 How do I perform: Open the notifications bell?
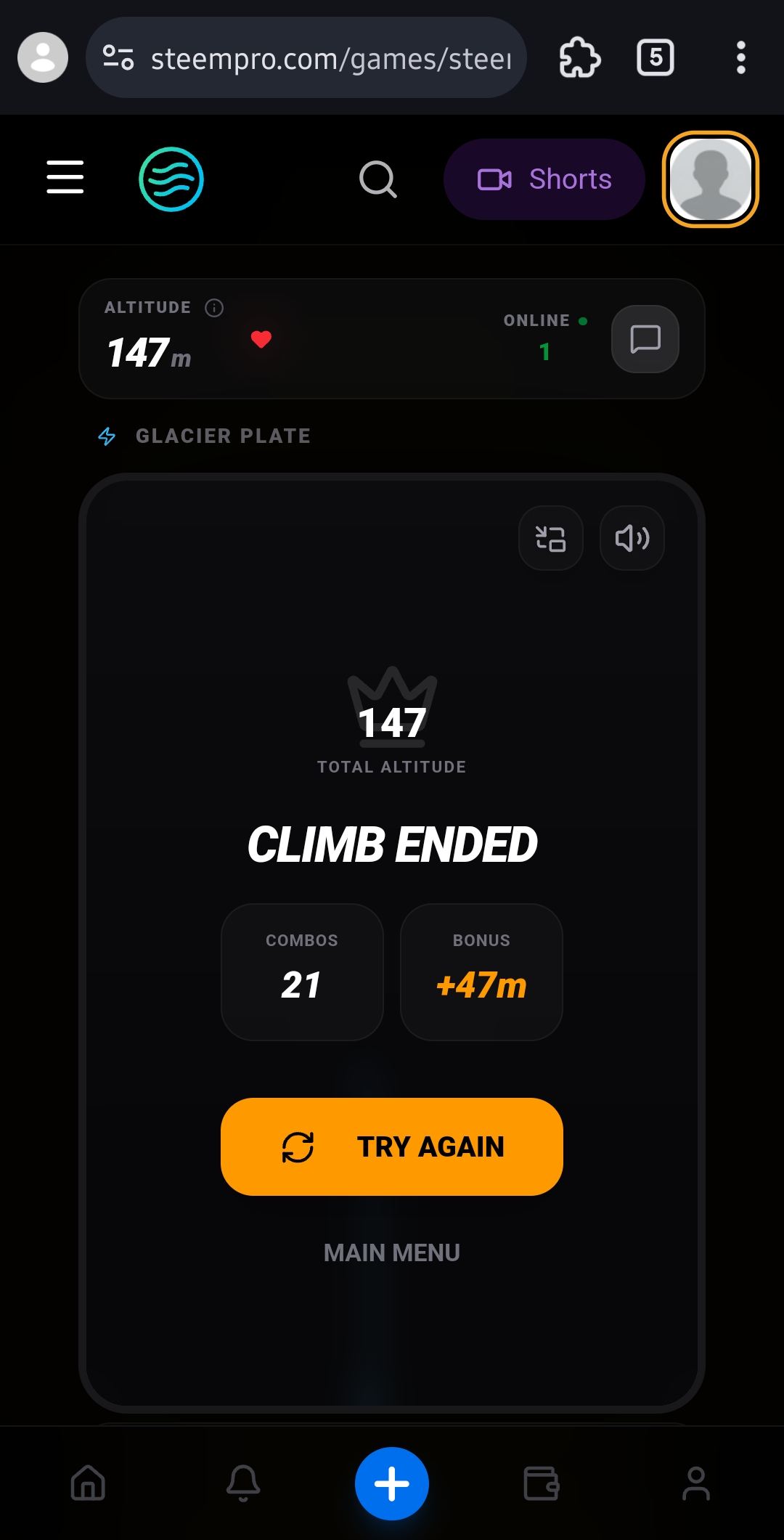(243, 1483)
